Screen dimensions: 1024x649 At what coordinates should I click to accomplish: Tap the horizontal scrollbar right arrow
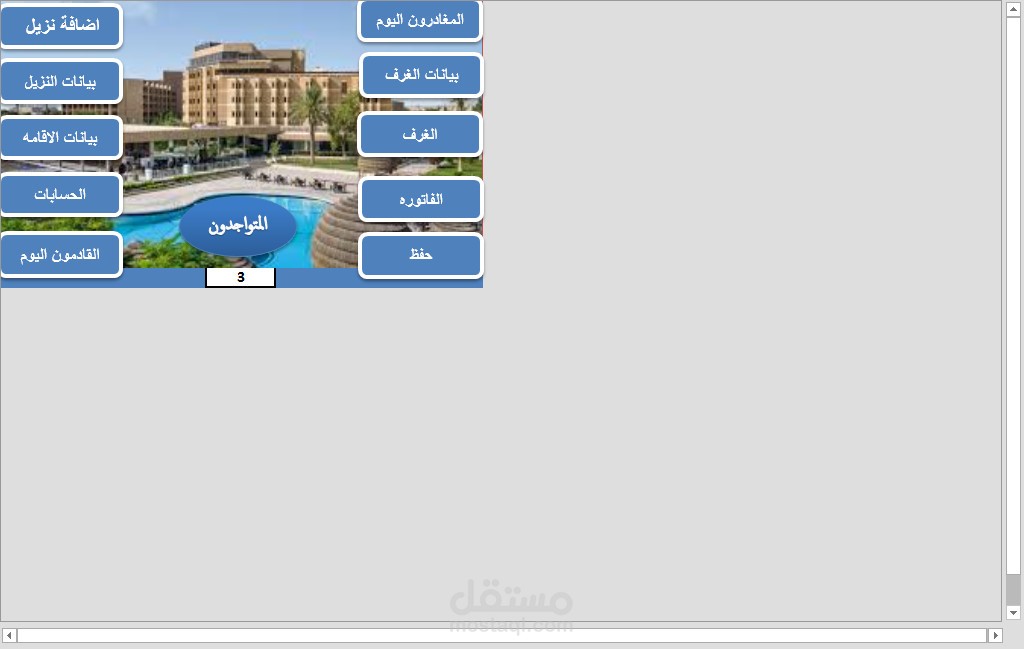(x=994, y=635)
